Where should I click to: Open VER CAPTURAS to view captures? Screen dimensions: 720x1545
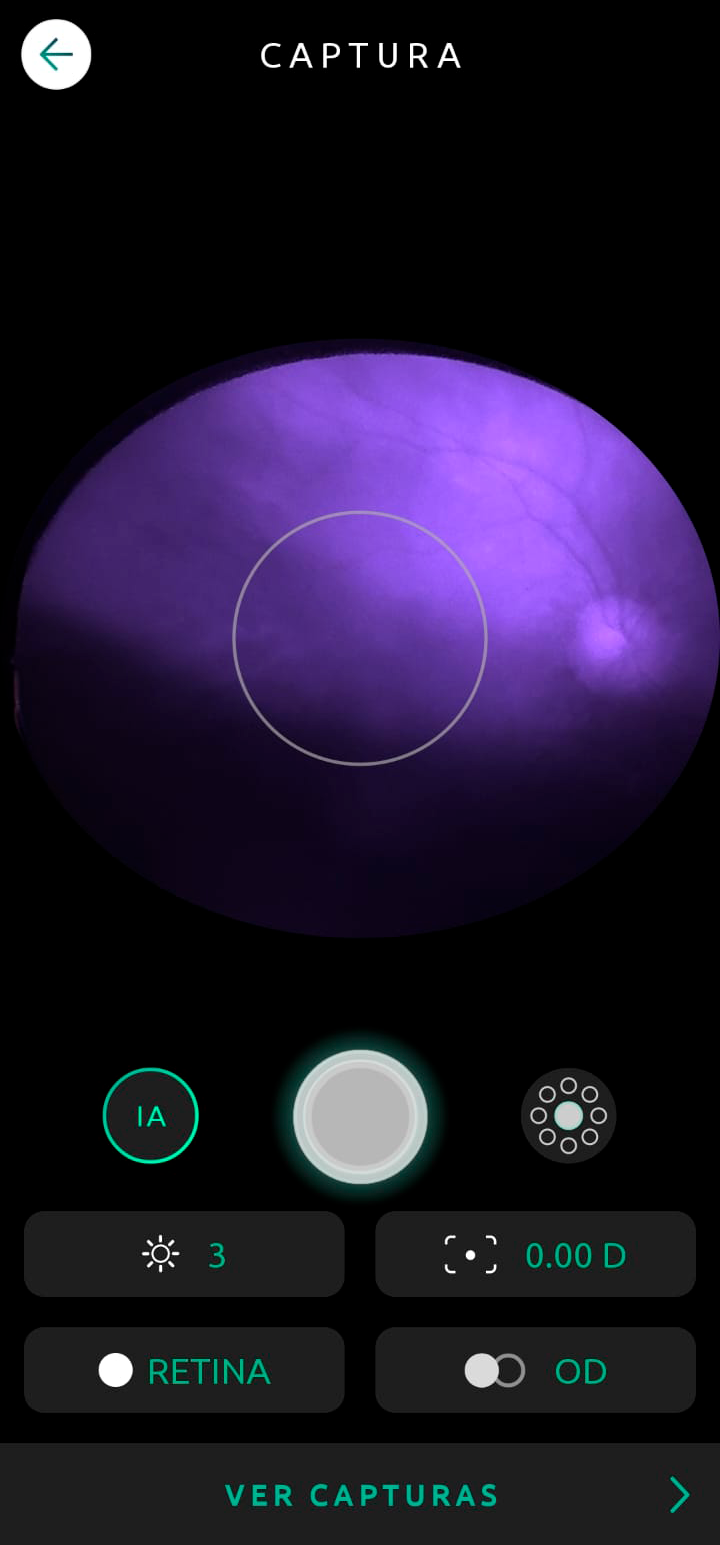pyautogui.click(x=360, y=1495)
